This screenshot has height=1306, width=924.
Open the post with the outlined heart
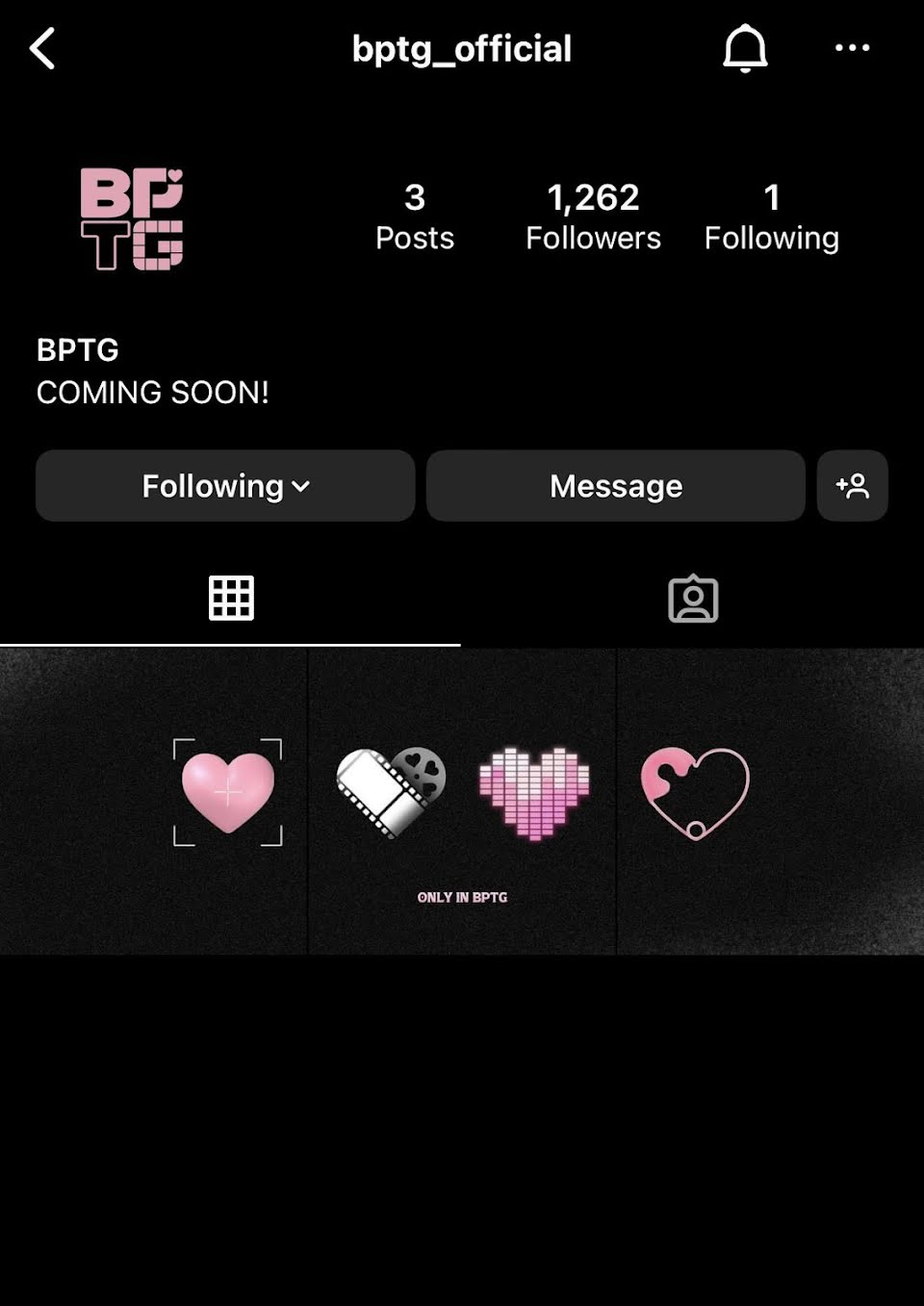(770, 801)
